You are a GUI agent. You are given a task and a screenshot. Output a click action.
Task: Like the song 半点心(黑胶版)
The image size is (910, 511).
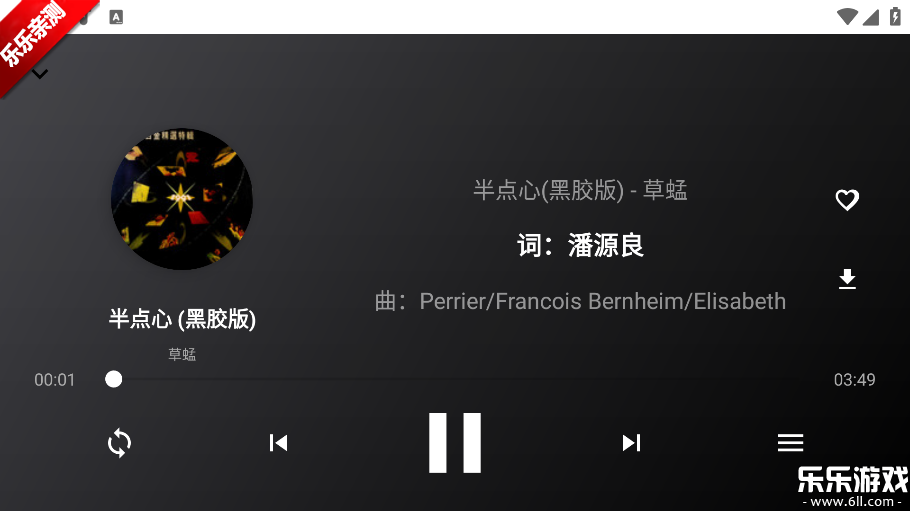[x=847, y=200]
